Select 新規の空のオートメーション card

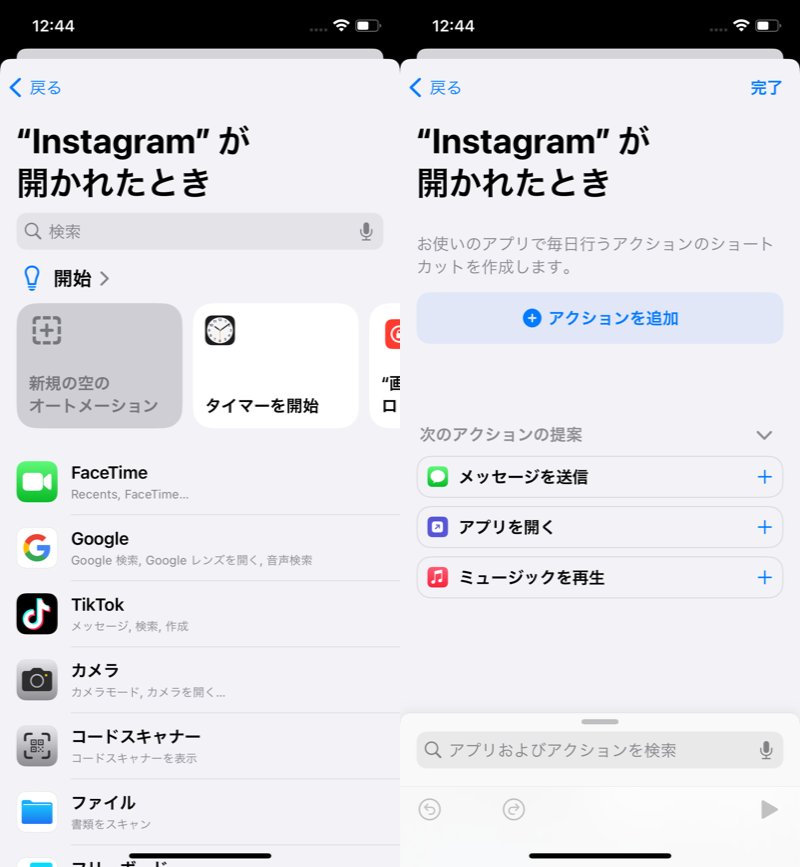coord(99,365)
